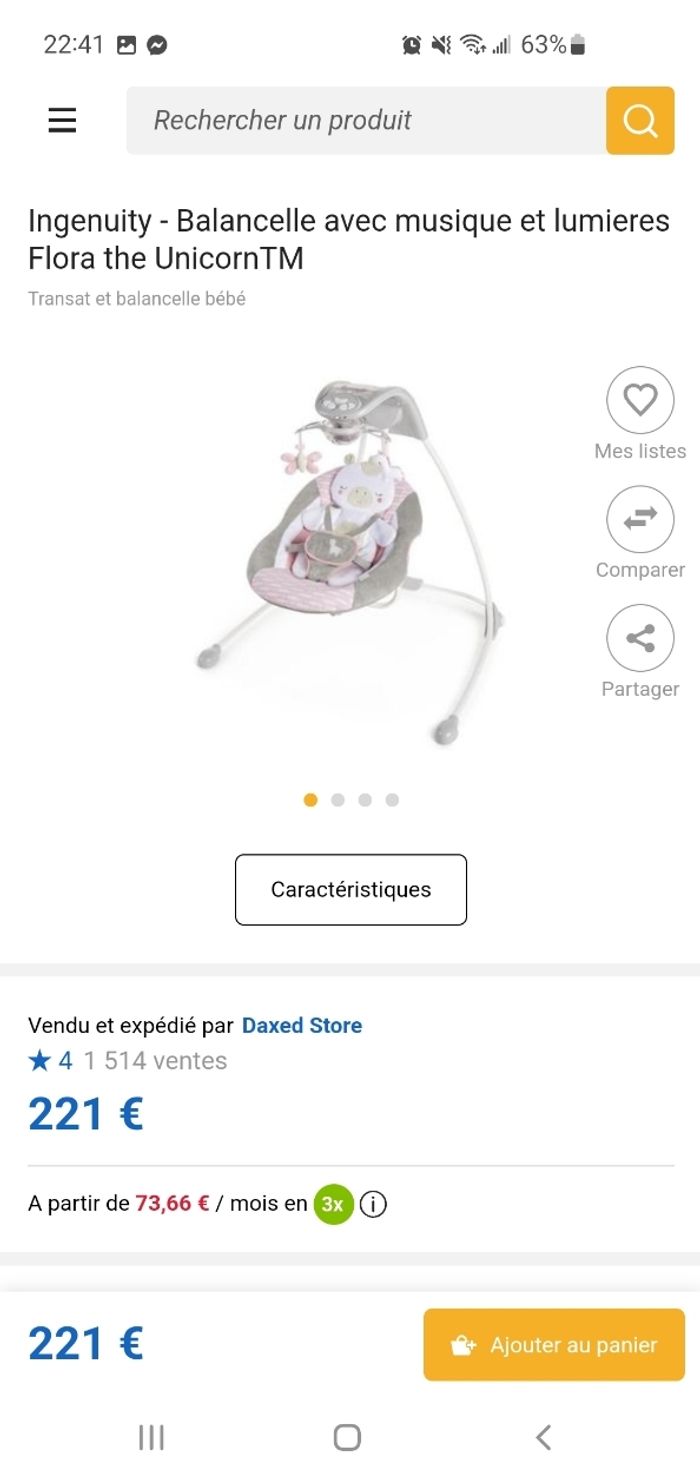The width and height of the screenshot is (700, 1478).
Task: Open the Caractéristiques button
Action: 351,889
